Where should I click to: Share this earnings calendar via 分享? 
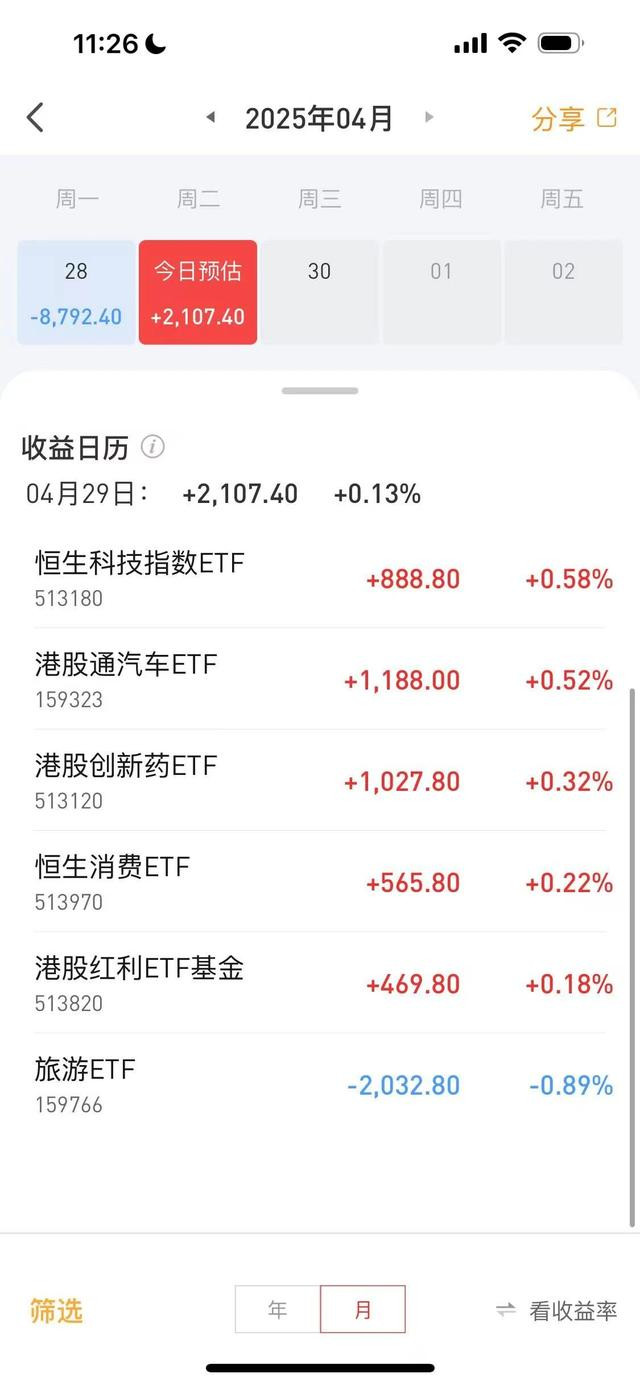[574, 119]
